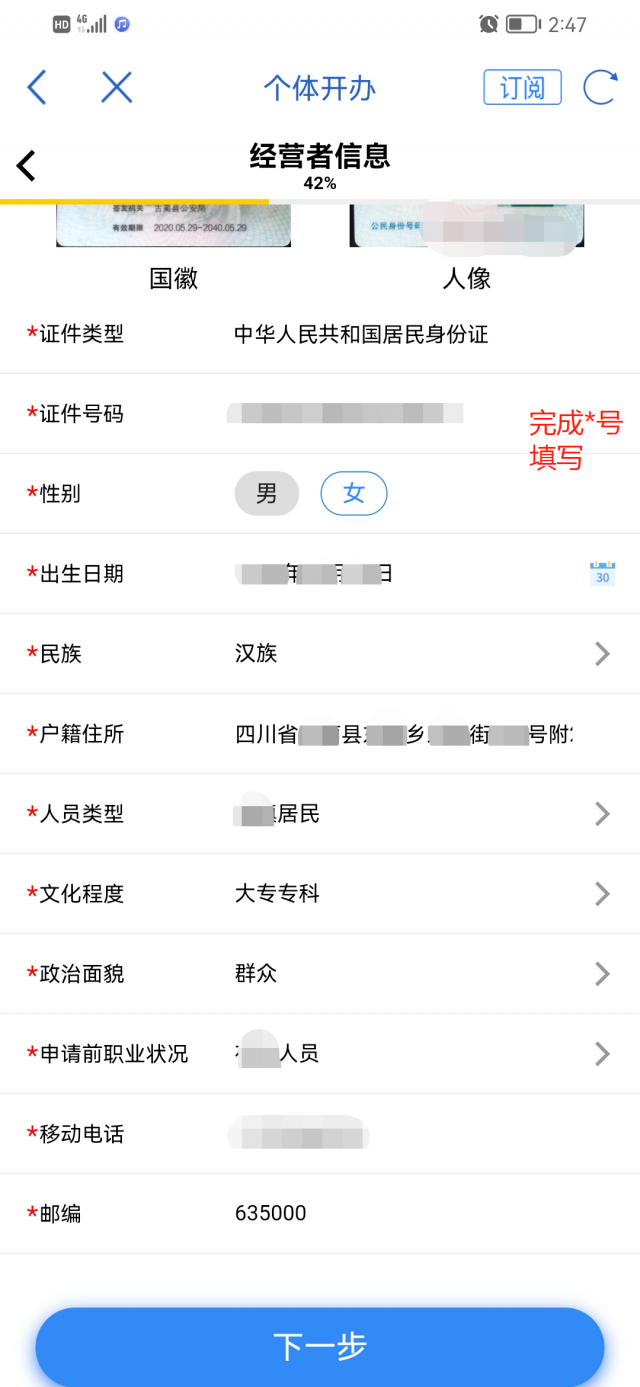The height and width of the screenshot is (1387, 640).
Task: Return from 经营者信息 with black arrow
Action: [x=27, y=166]
